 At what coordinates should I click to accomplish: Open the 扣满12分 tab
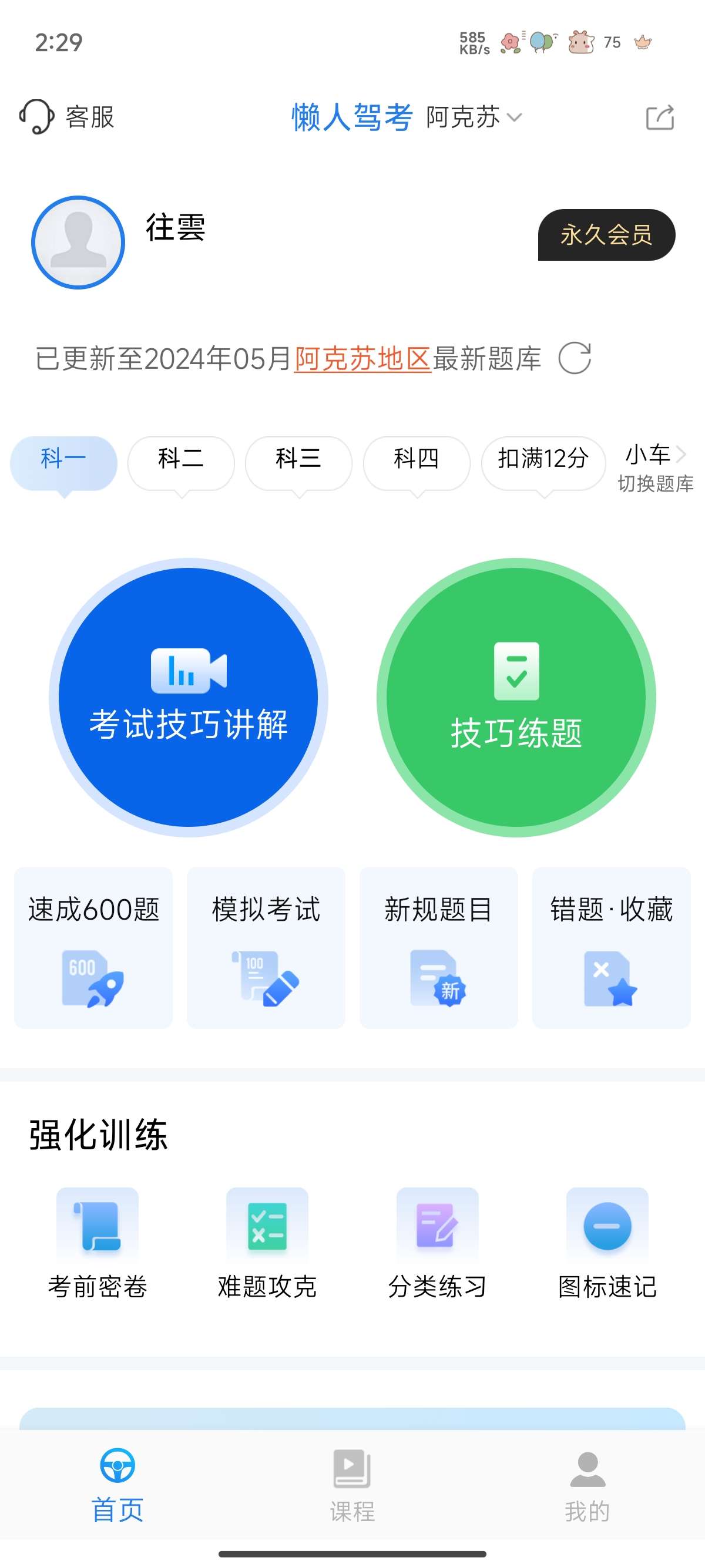(543, 459)
